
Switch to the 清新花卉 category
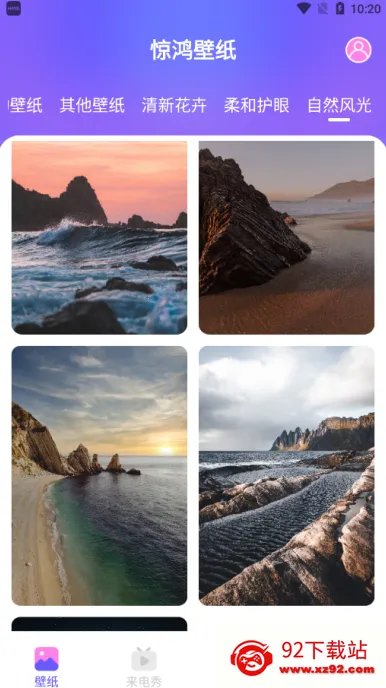coord(174,105)
